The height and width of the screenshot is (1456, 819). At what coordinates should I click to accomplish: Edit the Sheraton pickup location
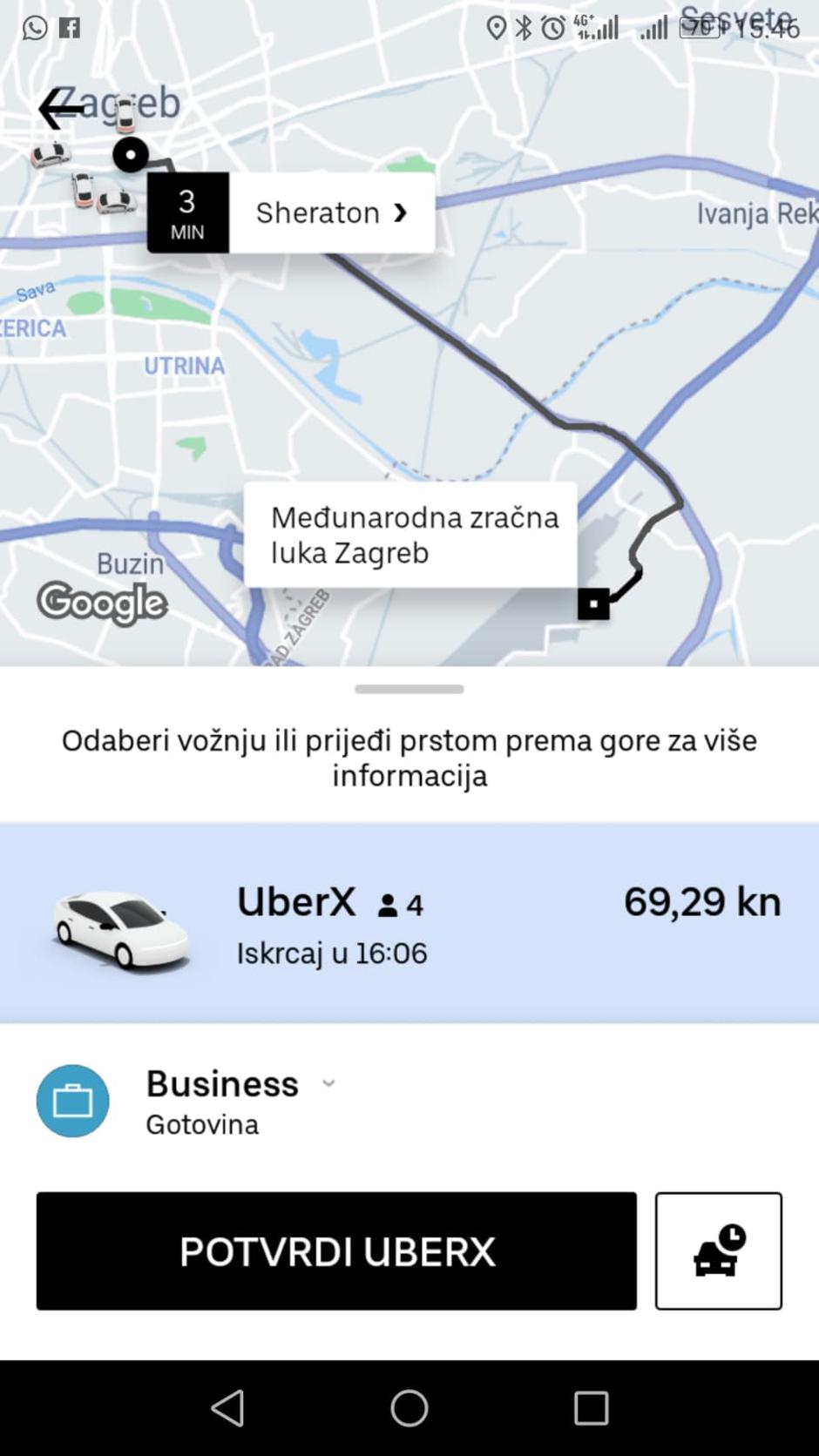tap(331, 212)
